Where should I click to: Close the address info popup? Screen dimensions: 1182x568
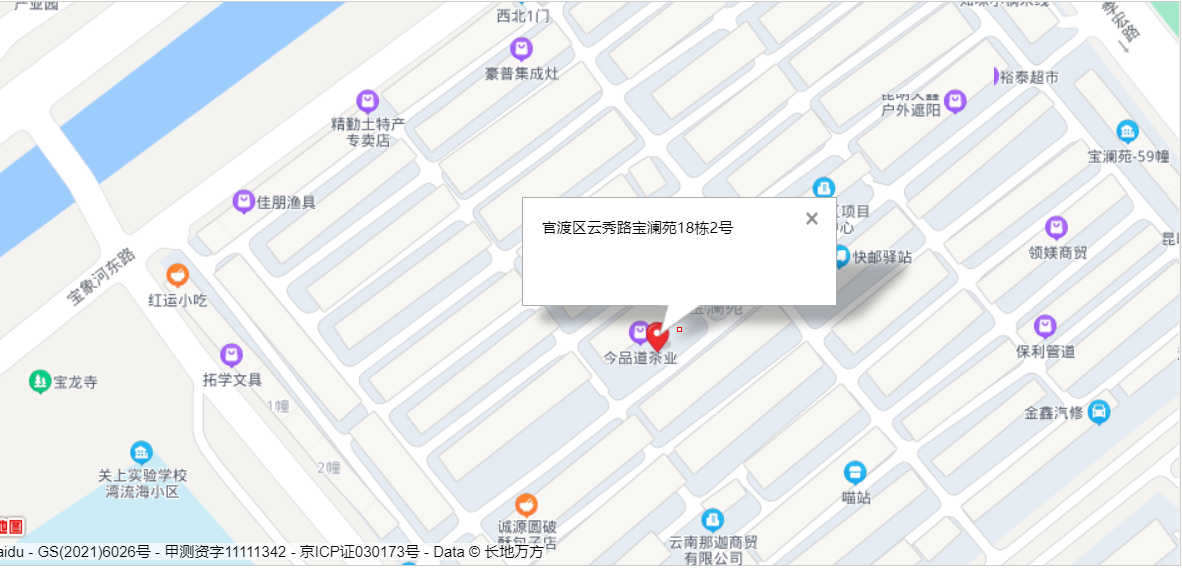811,219
